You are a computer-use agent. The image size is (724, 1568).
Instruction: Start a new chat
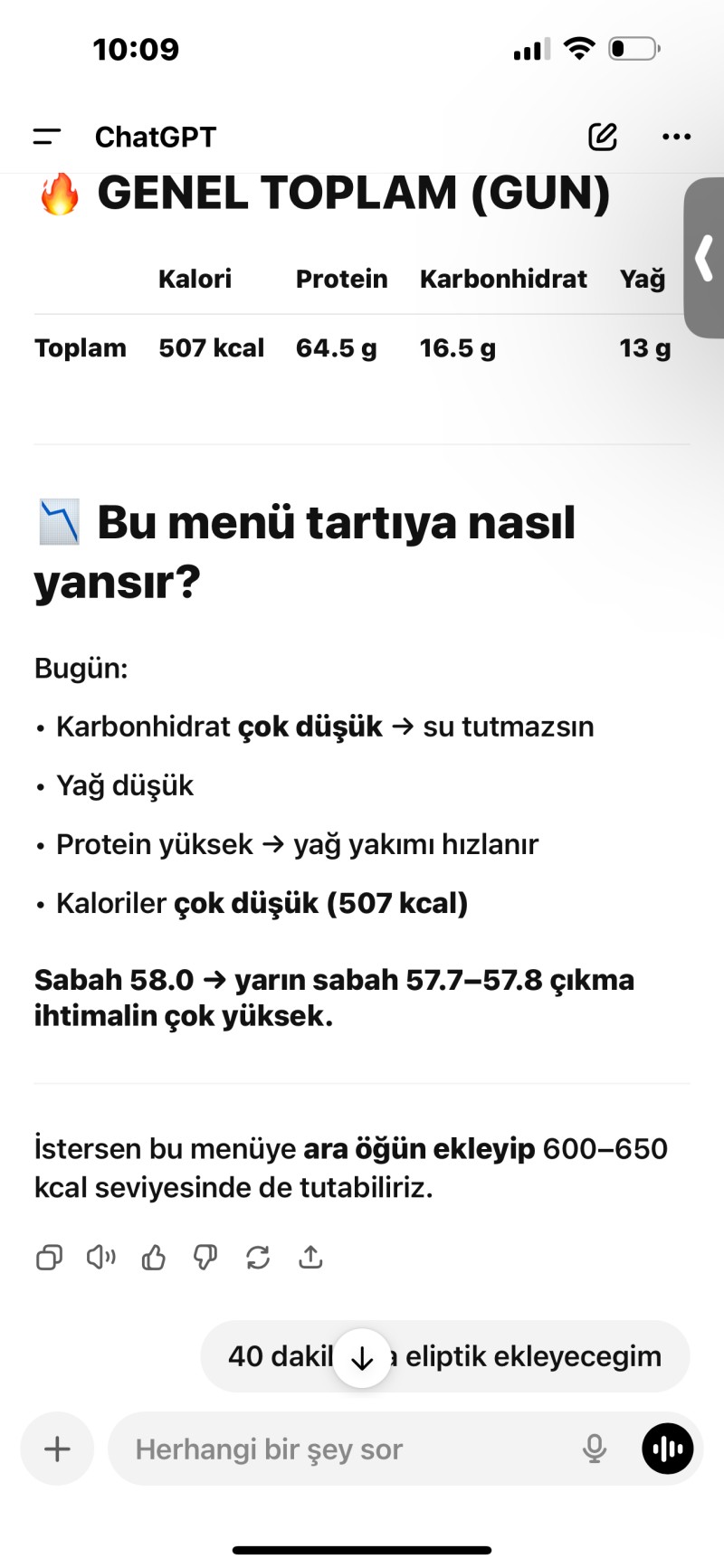pos(603,137)
